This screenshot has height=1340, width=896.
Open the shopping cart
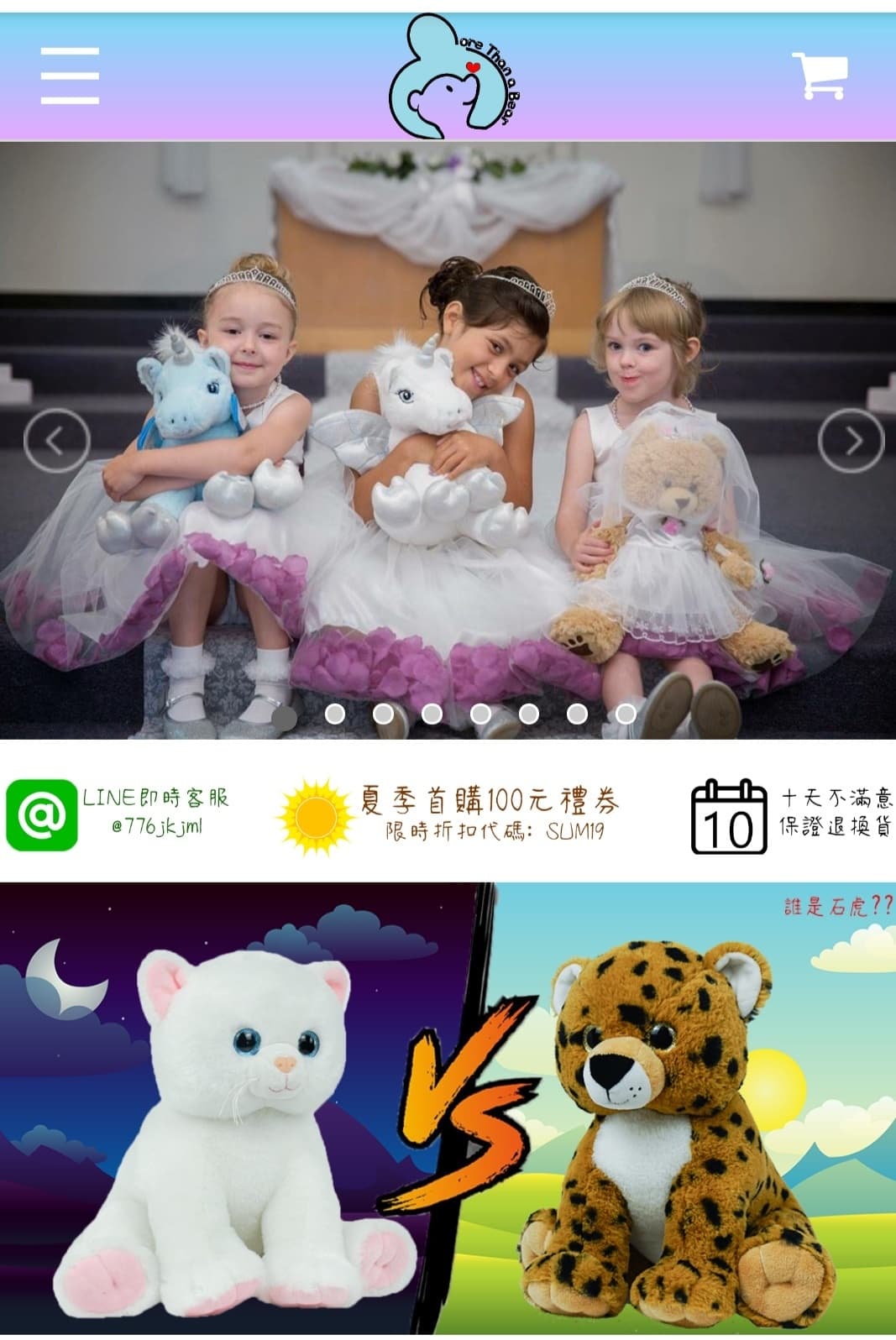tap(820, 76)
